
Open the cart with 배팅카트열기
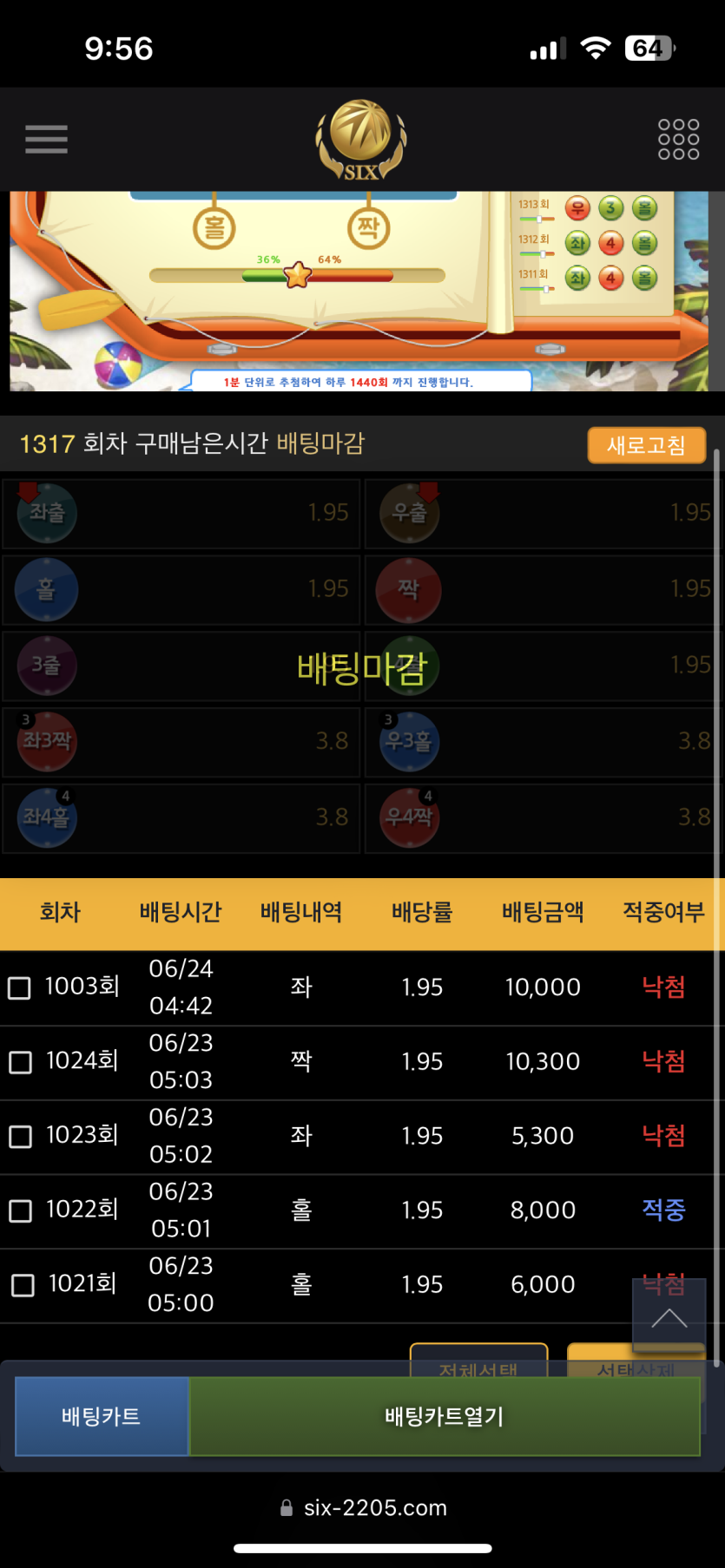pos(445,1416)
